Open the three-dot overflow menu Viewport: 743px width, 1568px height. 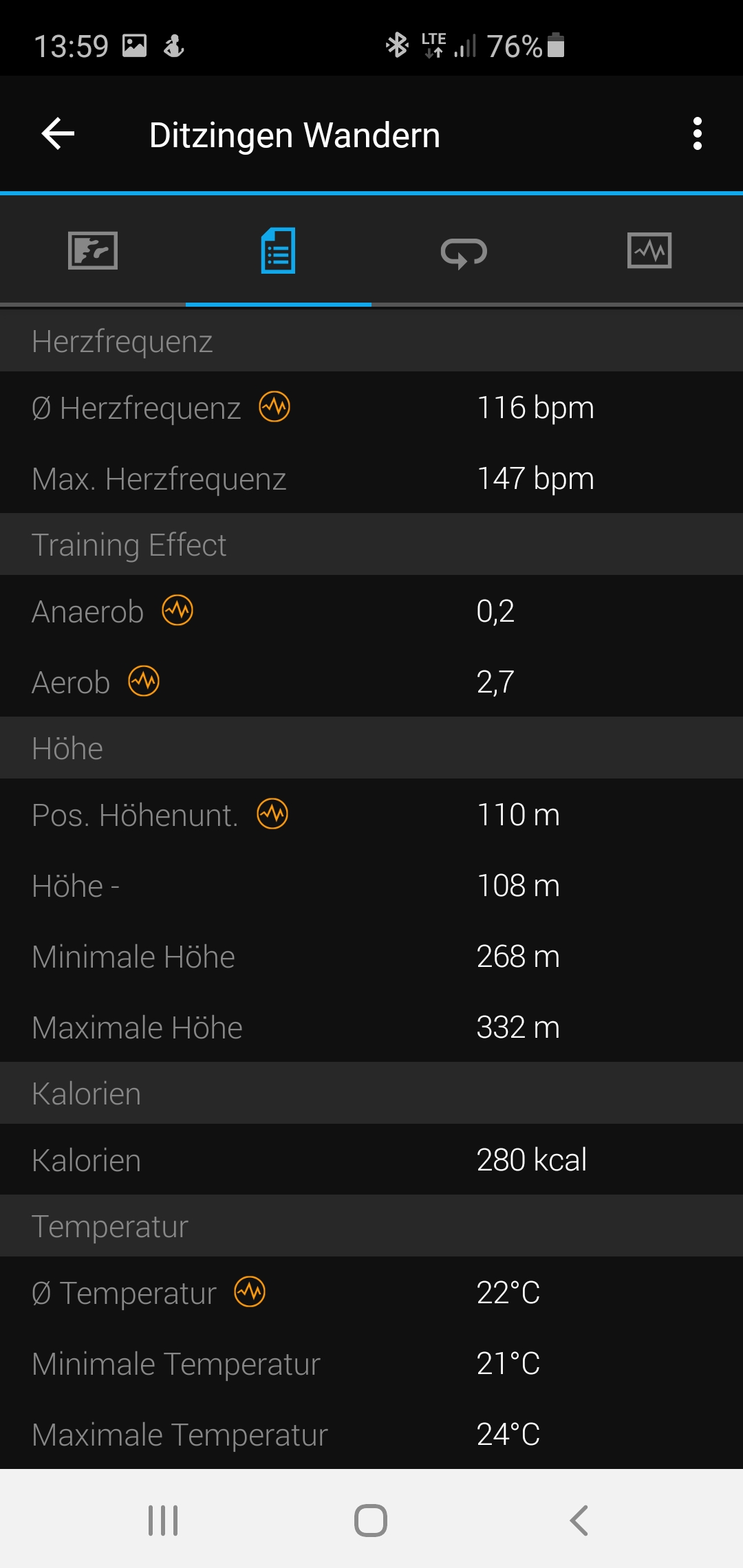point(697,133)
